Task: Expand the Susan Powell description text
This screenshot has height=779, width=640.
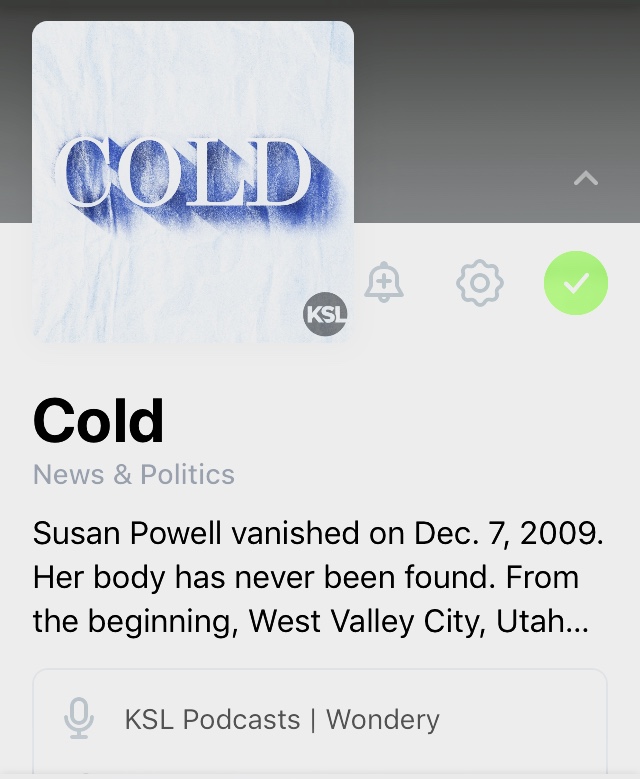Action: [318, 577]
